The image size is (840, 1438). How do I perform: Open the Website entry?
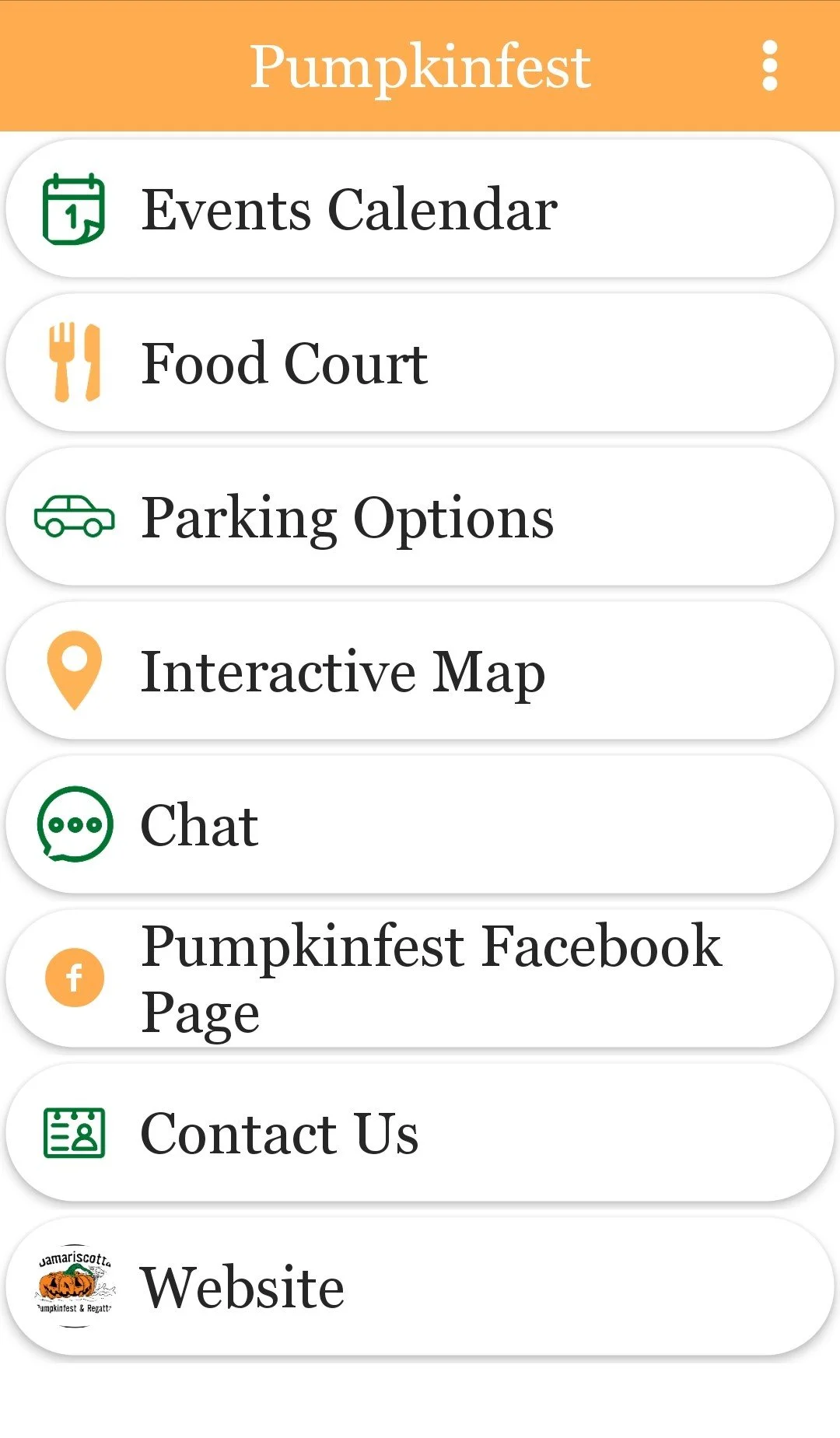420,1287
